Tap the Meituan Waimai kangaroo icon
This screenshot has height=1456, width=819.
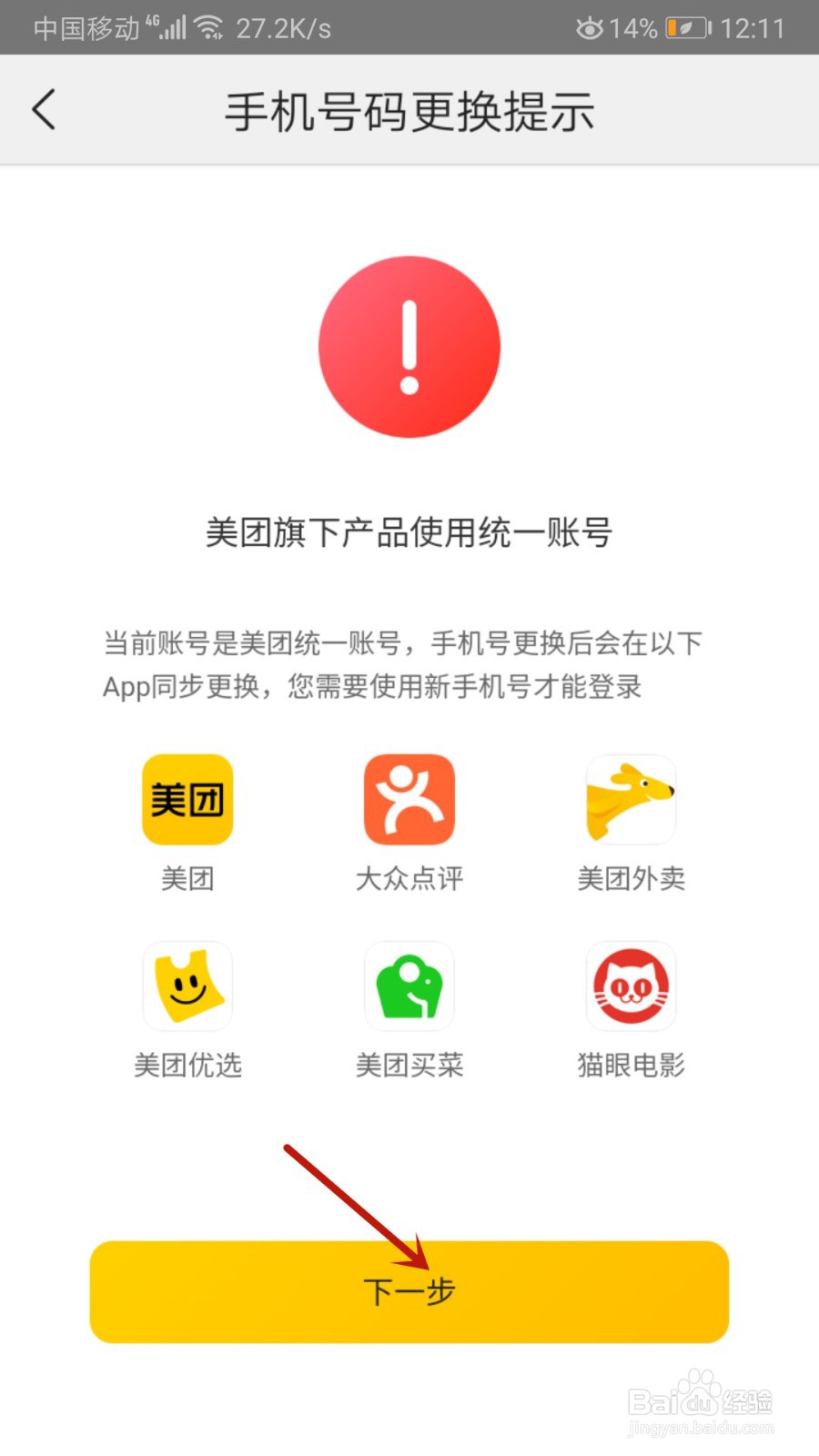point(631,798)
